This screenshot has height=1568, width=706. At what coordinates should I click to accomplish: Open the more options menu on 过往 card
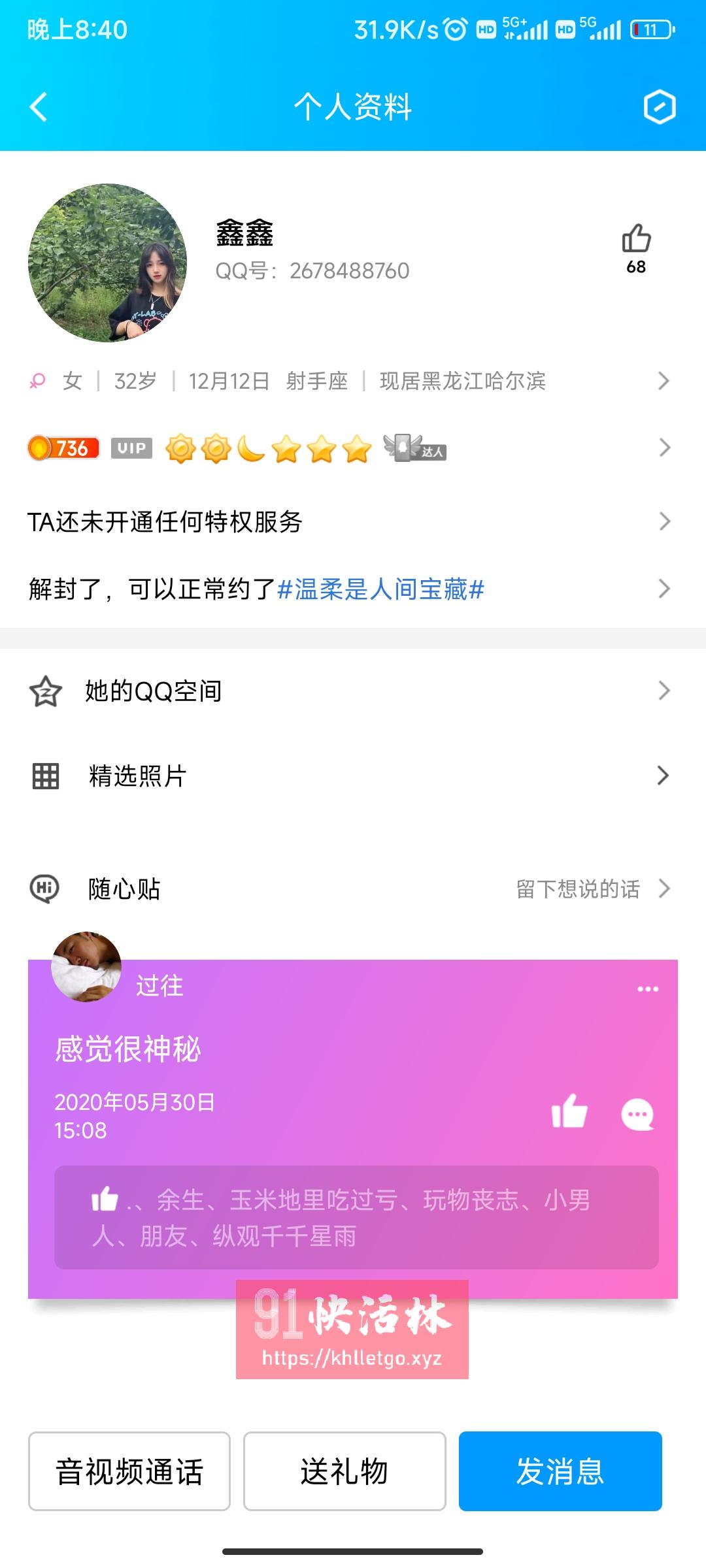(x=648, y=988)
